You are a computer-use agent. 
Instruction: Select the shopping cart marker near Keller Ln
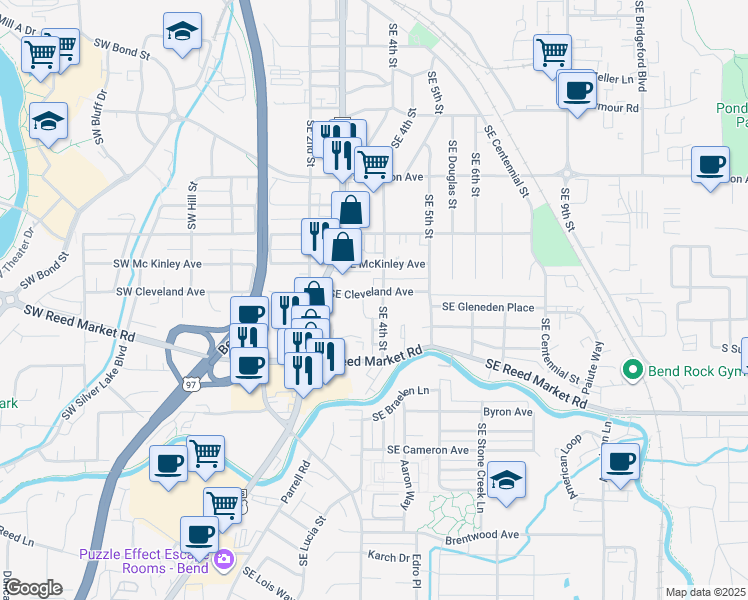click(552, 51)
